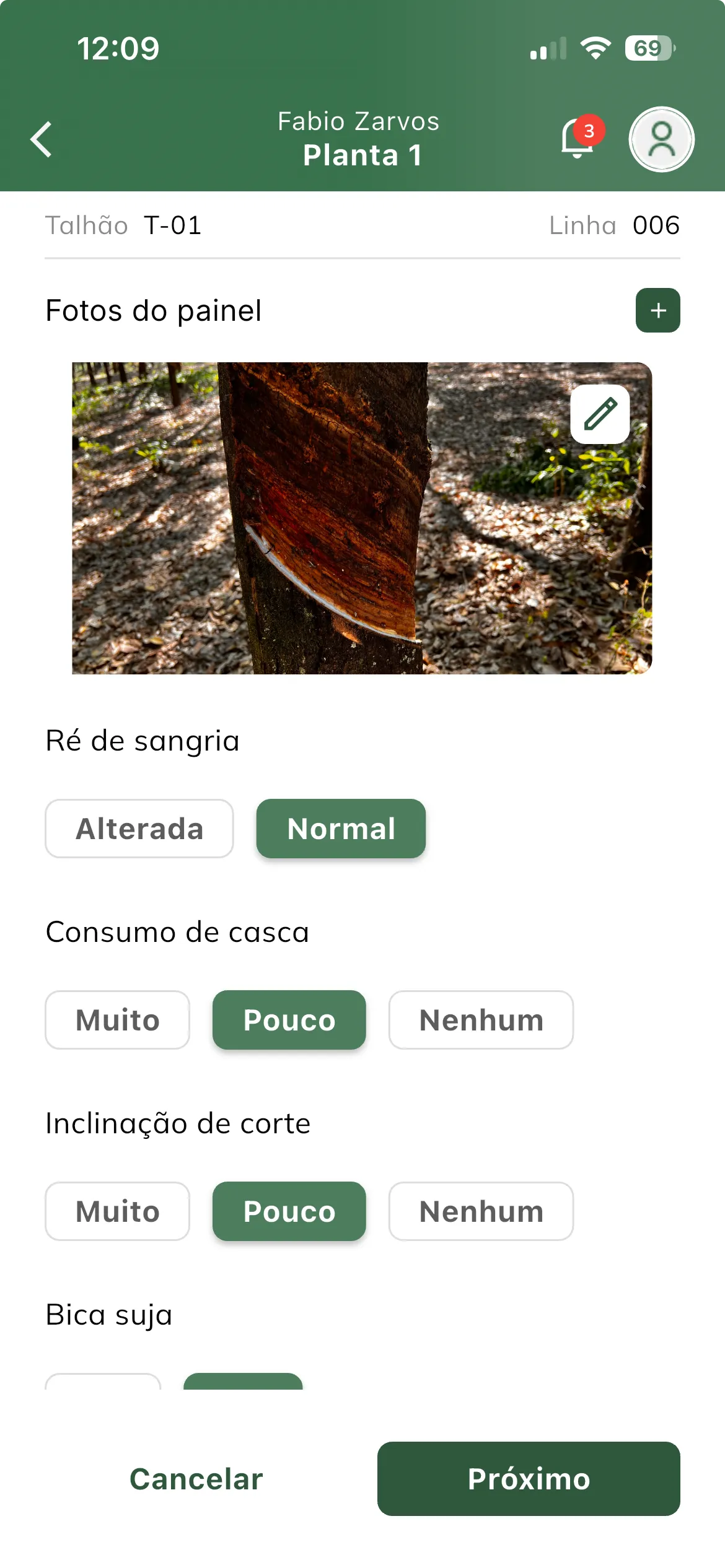Open the notifications bell
Screen dimensions: 725x1568
(578, 139)
